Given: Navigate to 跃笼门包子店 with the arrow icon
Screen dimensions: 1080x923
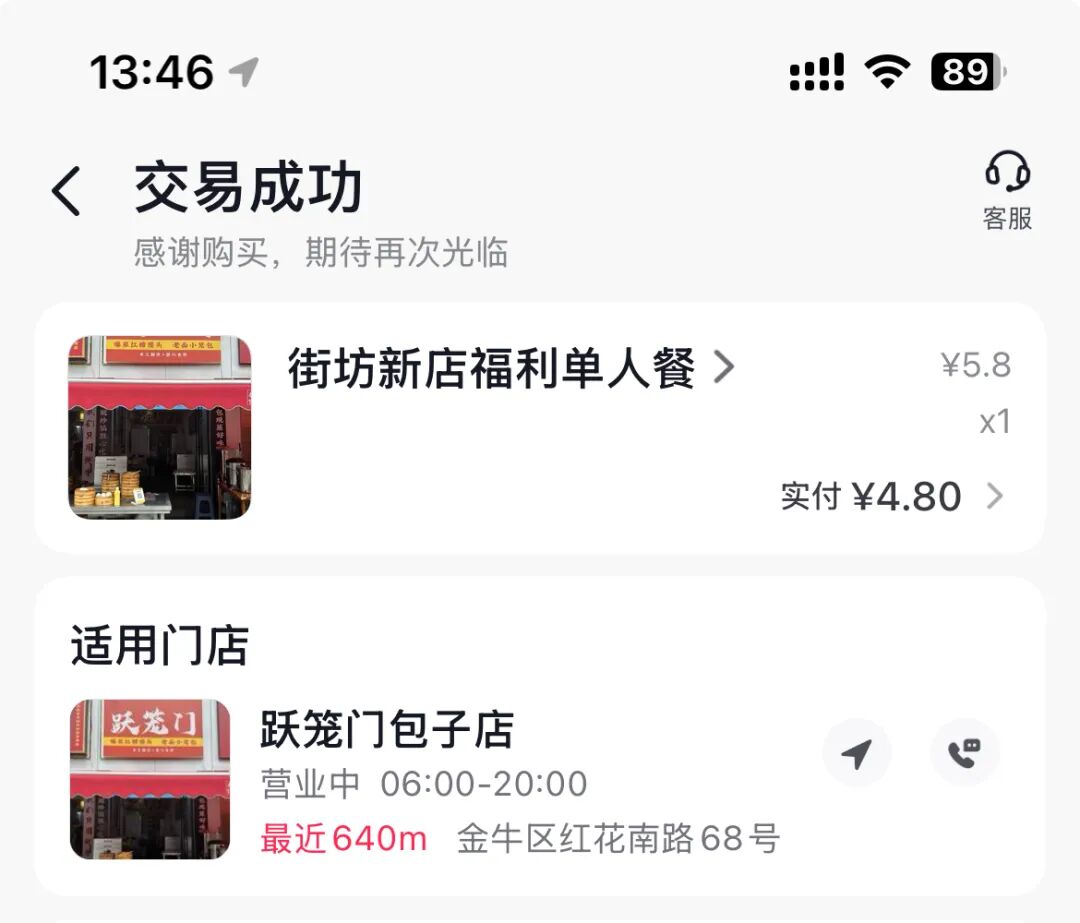Looking at the screenshot, I should point(856,753).
